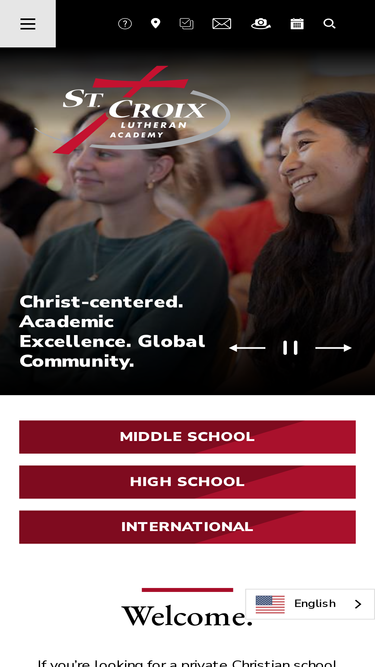Tap the question mark help icon
The width and height of the screenshot is (375, 667).
(x=125, y=24)
